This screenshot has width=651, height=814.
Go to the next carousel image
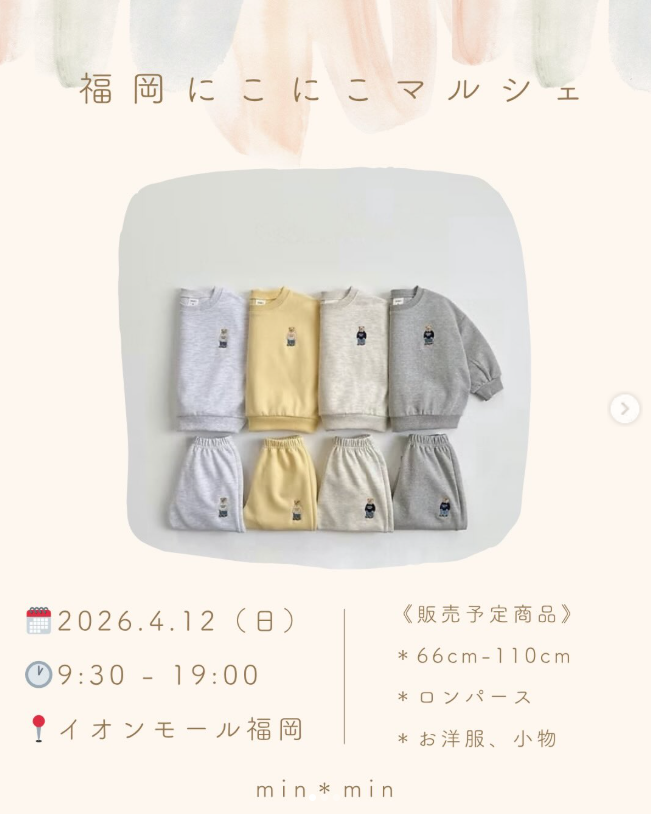pos(624,408)
